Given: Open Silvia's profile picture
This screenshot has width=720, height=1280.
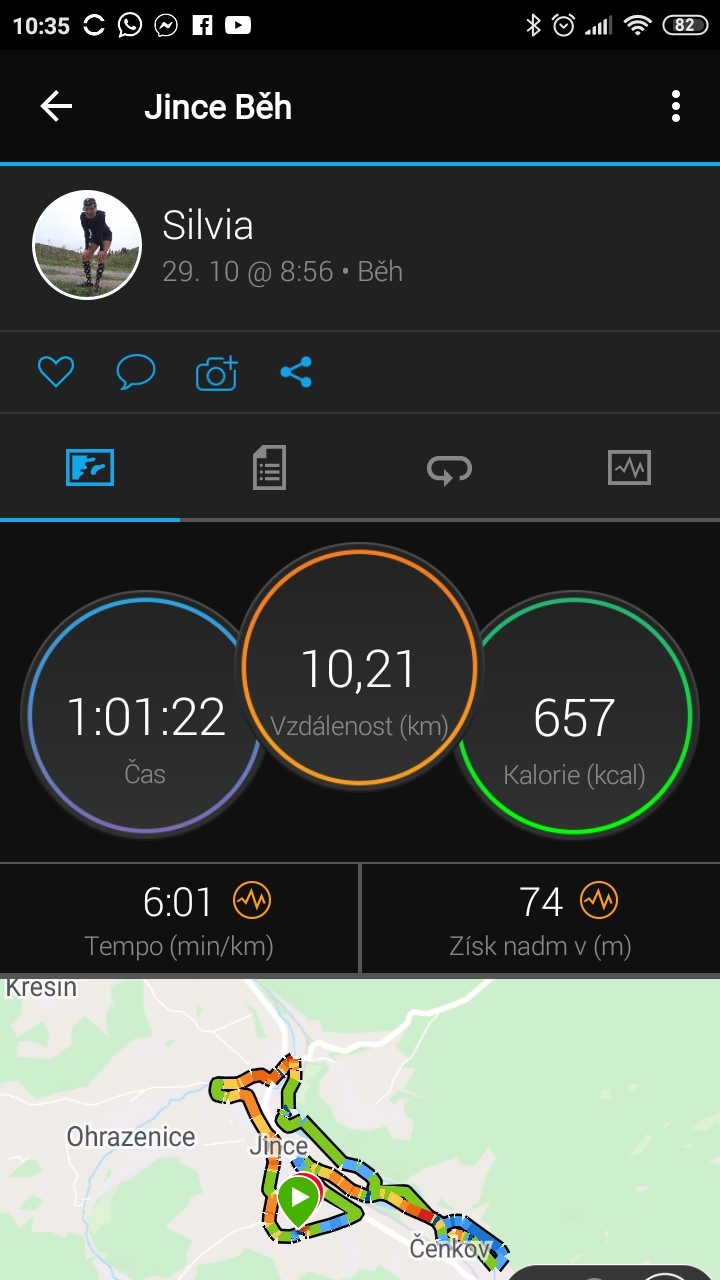Looking at the screenshot, I should [x=87, y=245].
